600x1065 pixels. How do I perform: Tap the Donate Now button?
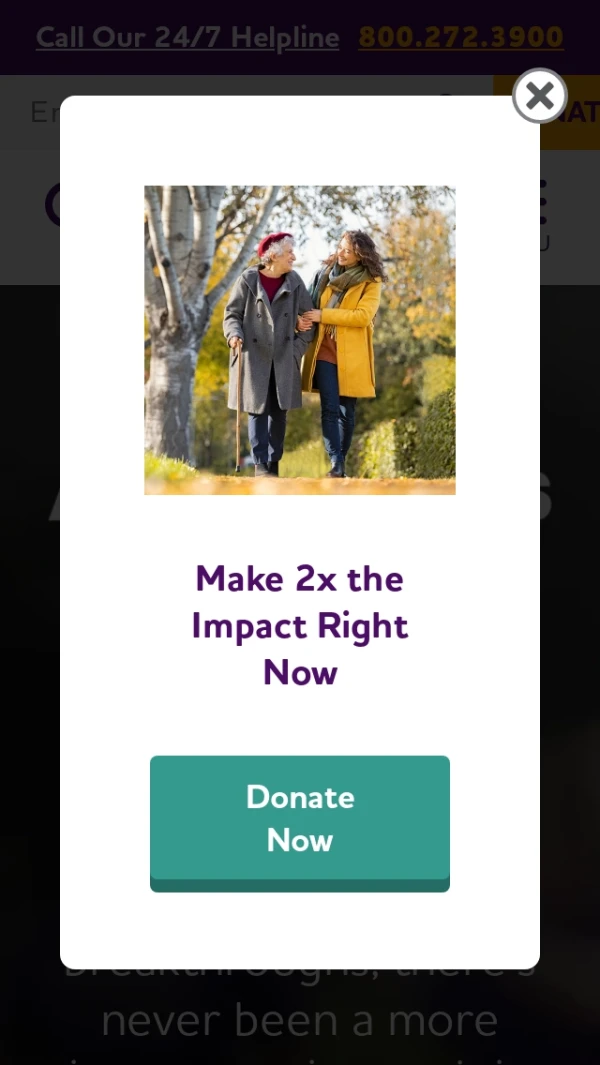pyautogui.click(x=300, y=819)
